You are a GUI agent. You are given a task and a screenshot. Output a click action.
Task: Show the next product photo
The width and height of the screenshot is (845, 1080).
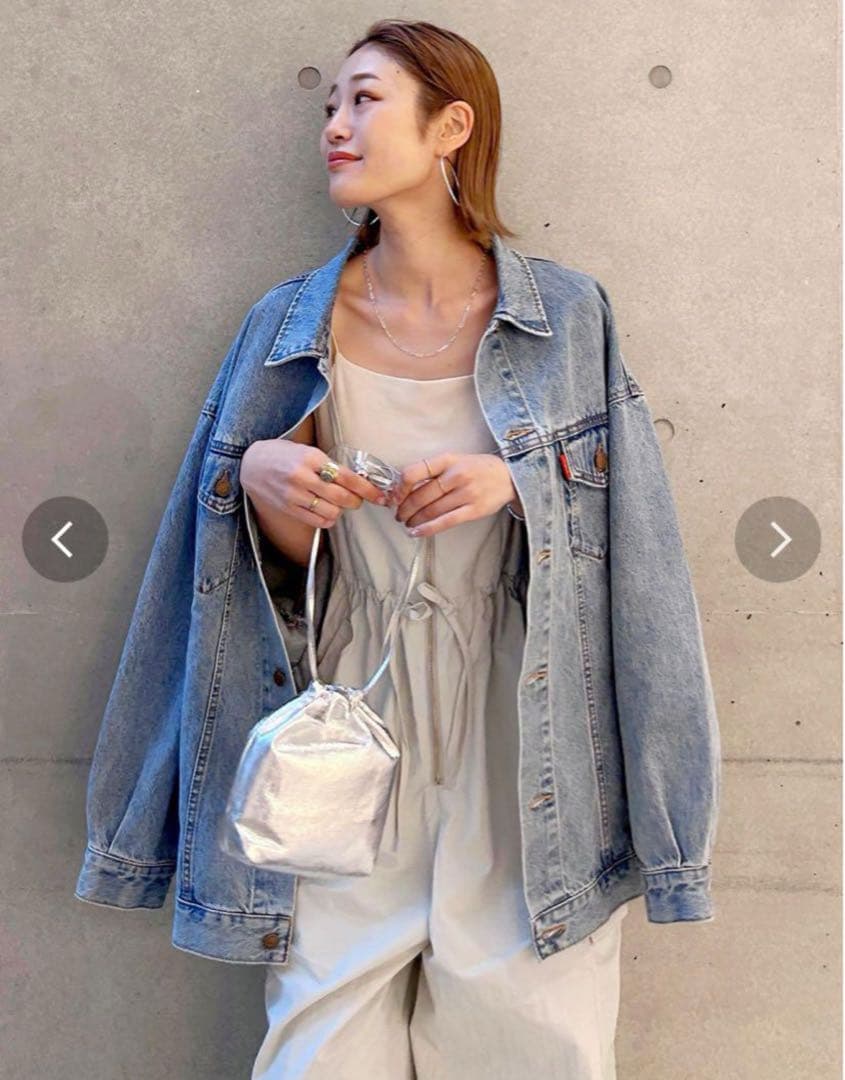[x=778, y=540]
